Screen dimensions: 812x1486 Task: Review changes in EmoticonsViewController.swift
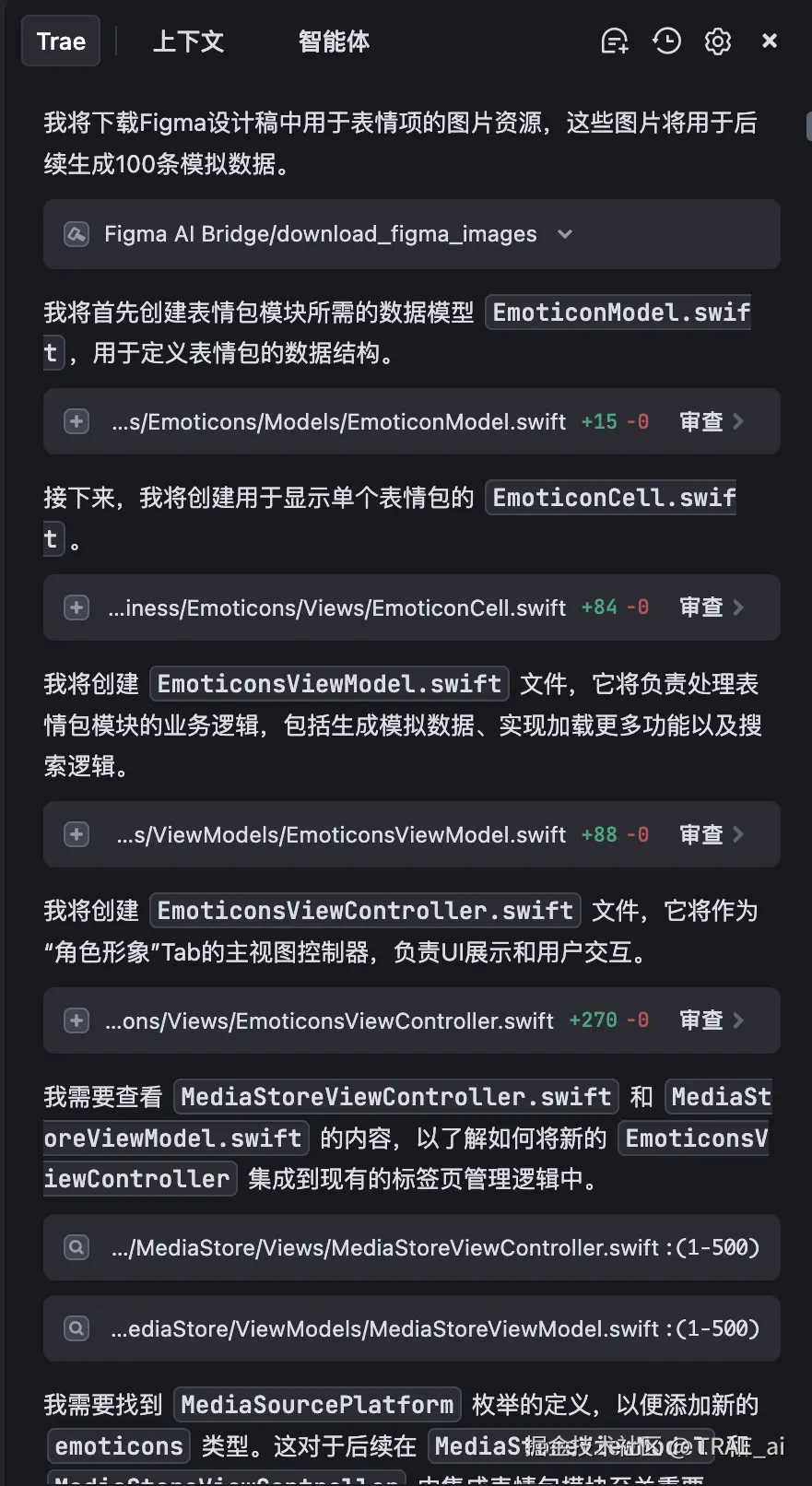point(711,1020)
